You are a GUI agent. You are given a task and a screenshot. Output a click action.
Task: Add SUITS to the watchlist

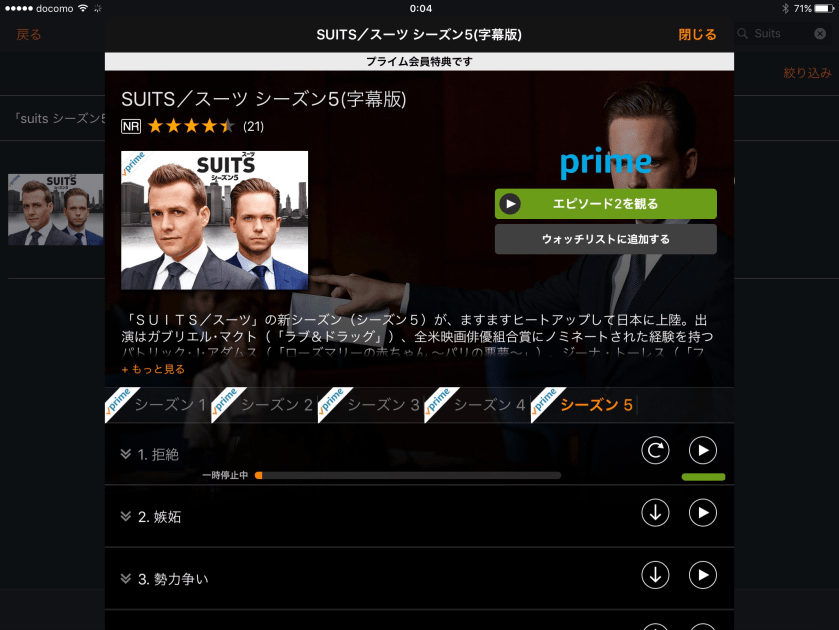(605, 239)
